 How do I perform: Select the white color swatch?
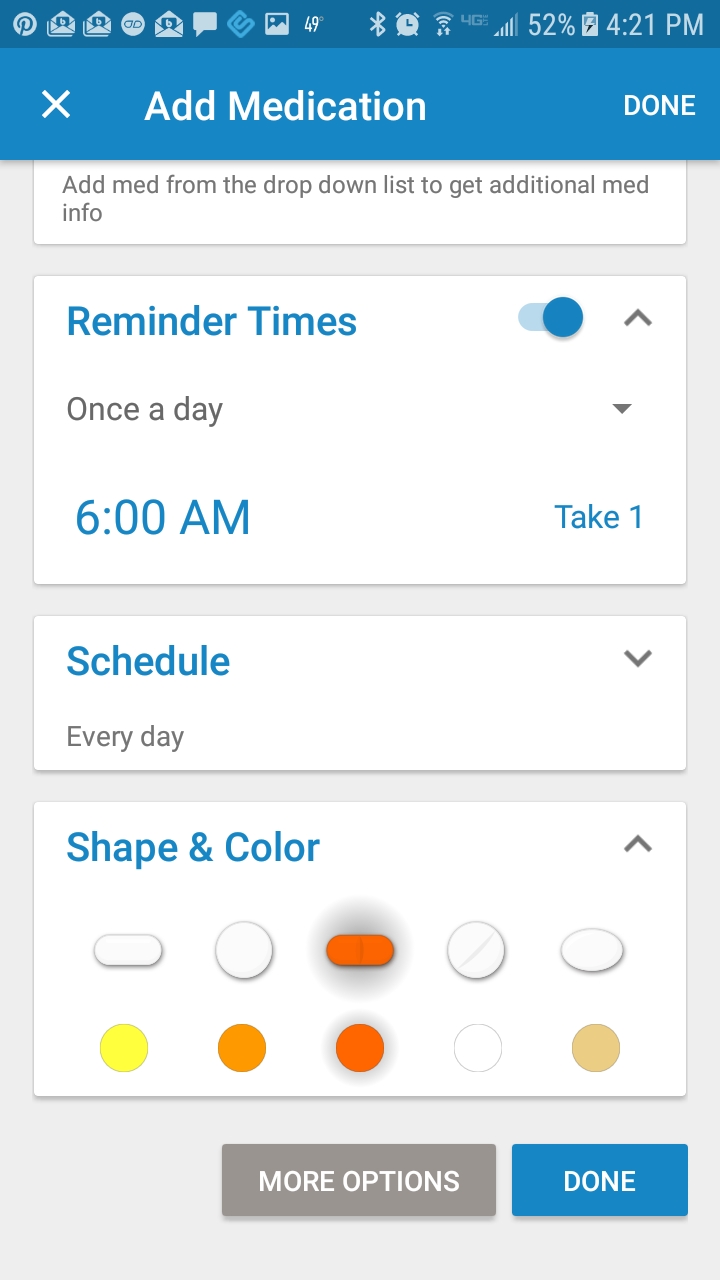478,1048
